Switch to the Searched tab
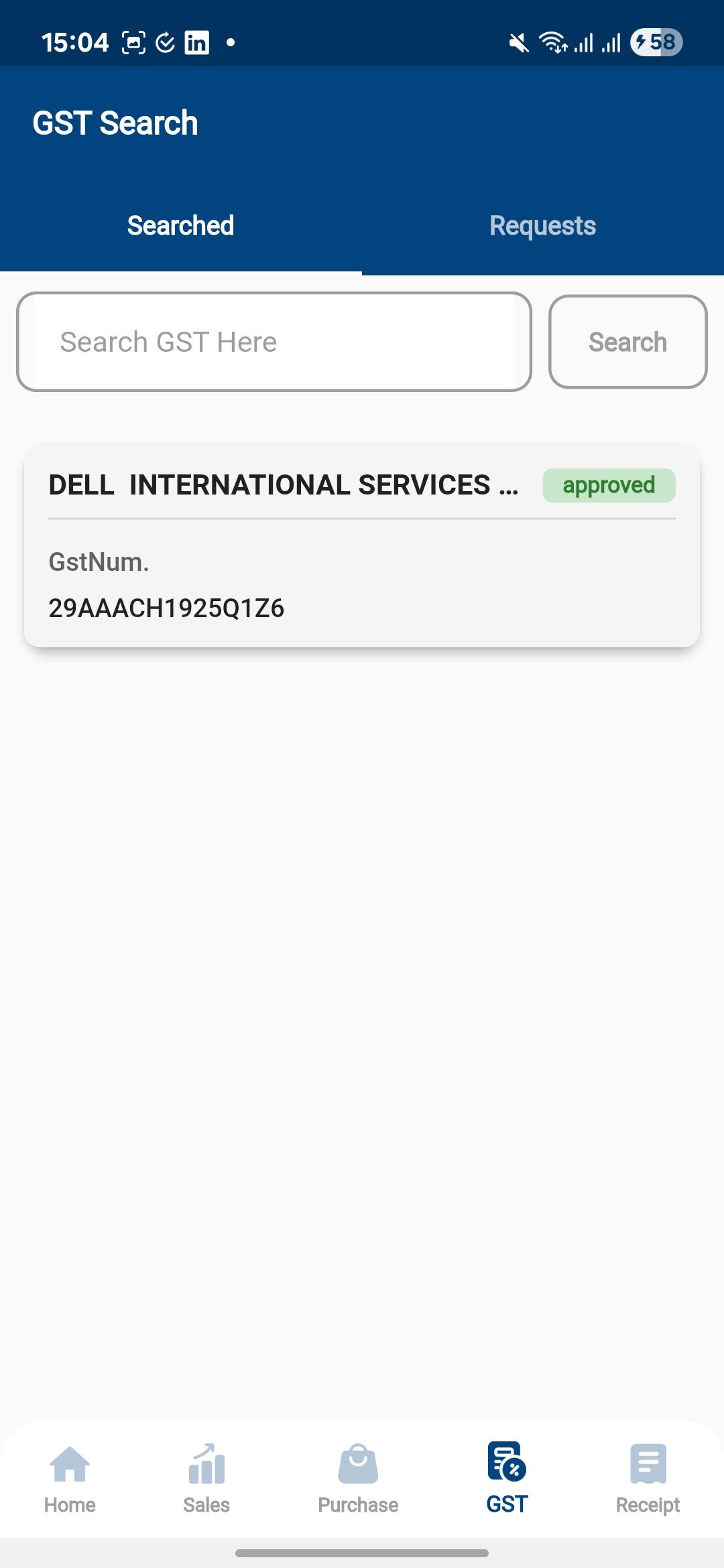This screenshot has width=724, height=1568. click(180, 226)
